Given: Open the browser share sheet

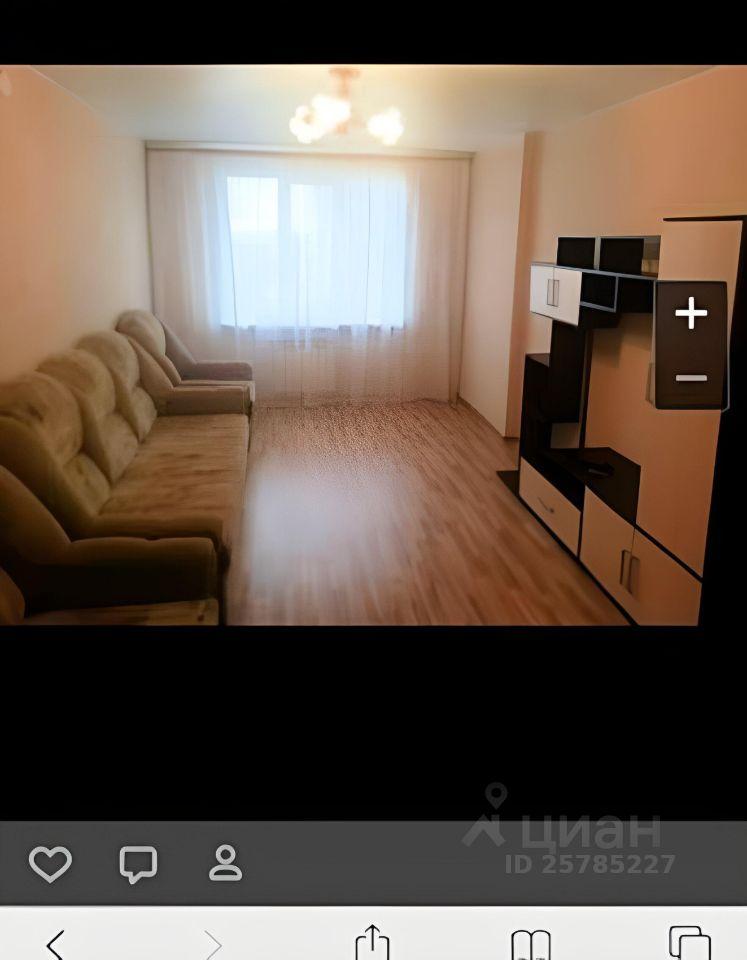Looking at the screenshot, I should [x=372, y=943].
